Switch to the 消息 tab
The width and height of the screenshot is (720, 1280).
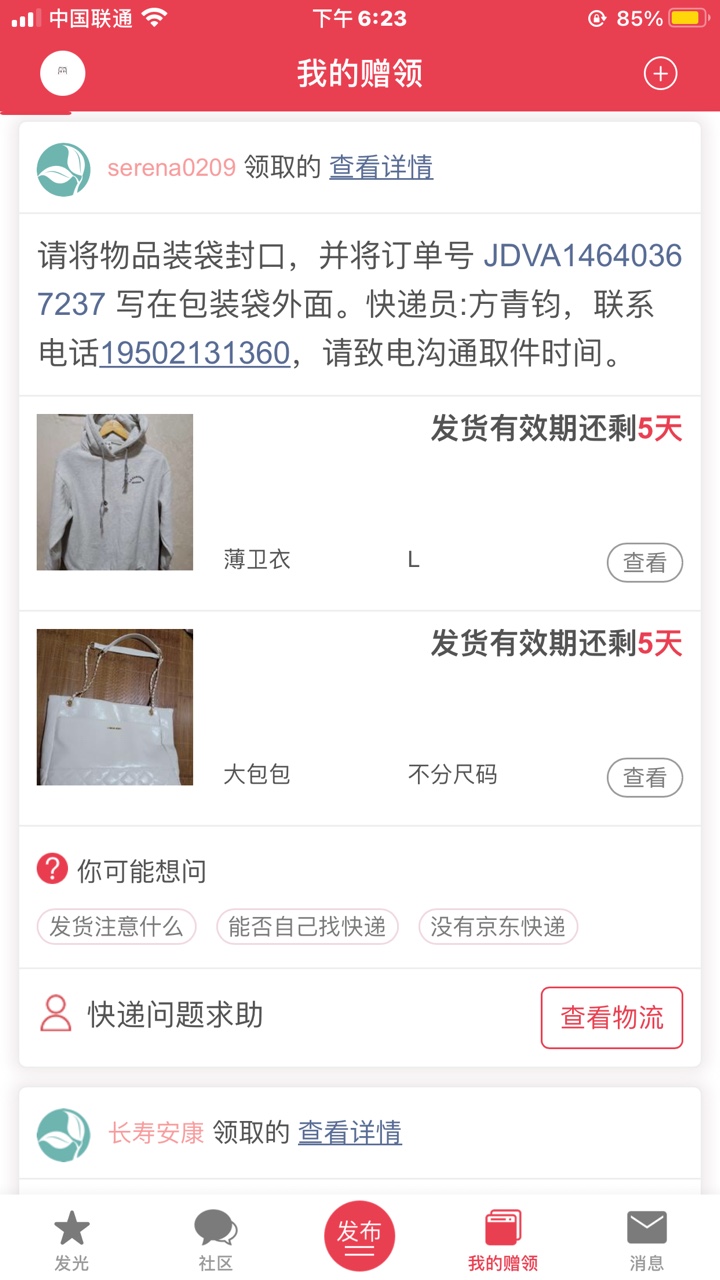point(647,1240)
